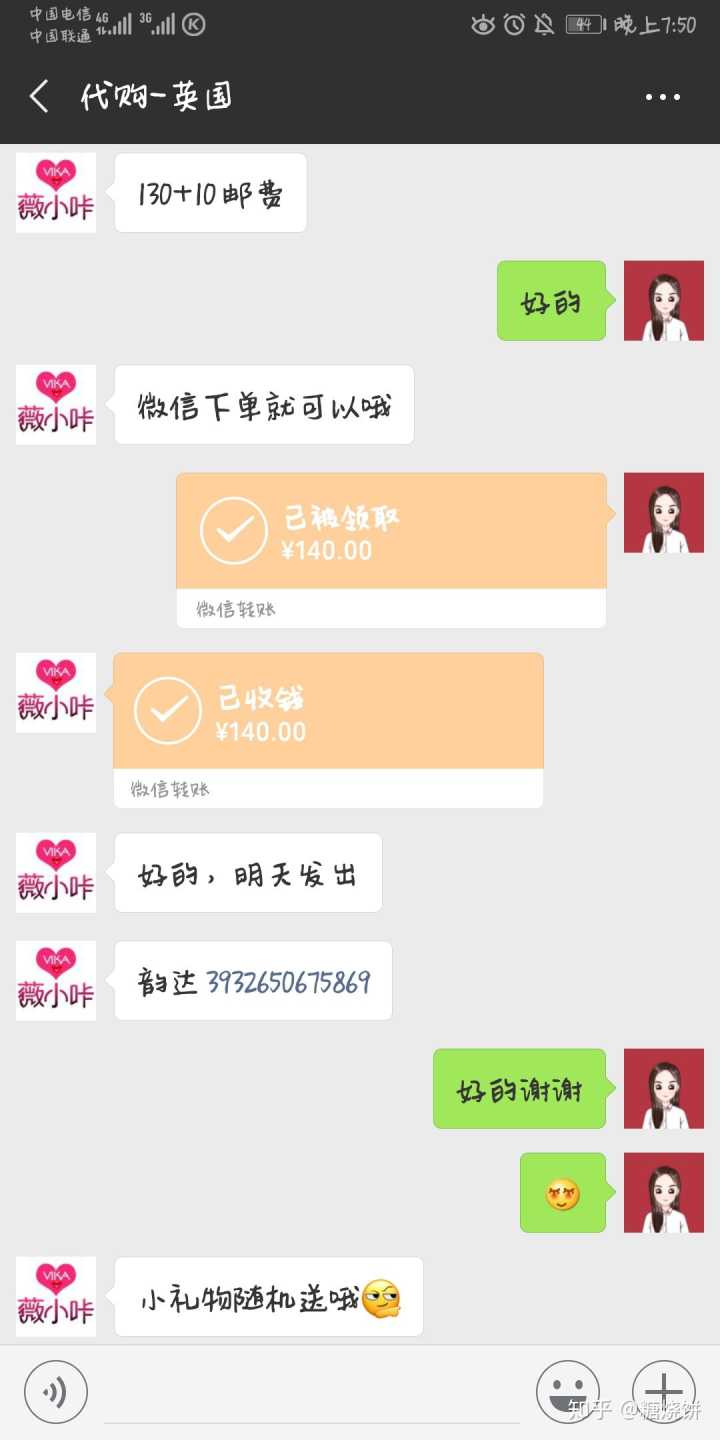Viewport: 720px width, 1440px height.
Task: Open the 薇小咔 avatar next to 130+10邮费
Action: click(x=56, y=193)
